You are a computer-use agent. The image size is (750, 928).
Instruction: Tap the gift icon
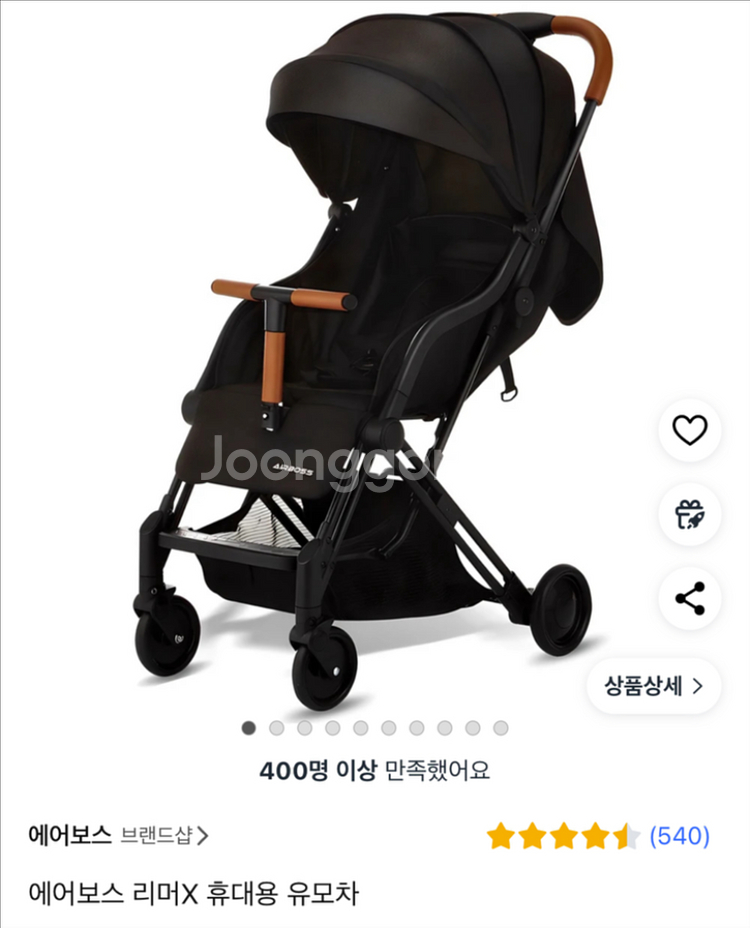pos(689,515)
